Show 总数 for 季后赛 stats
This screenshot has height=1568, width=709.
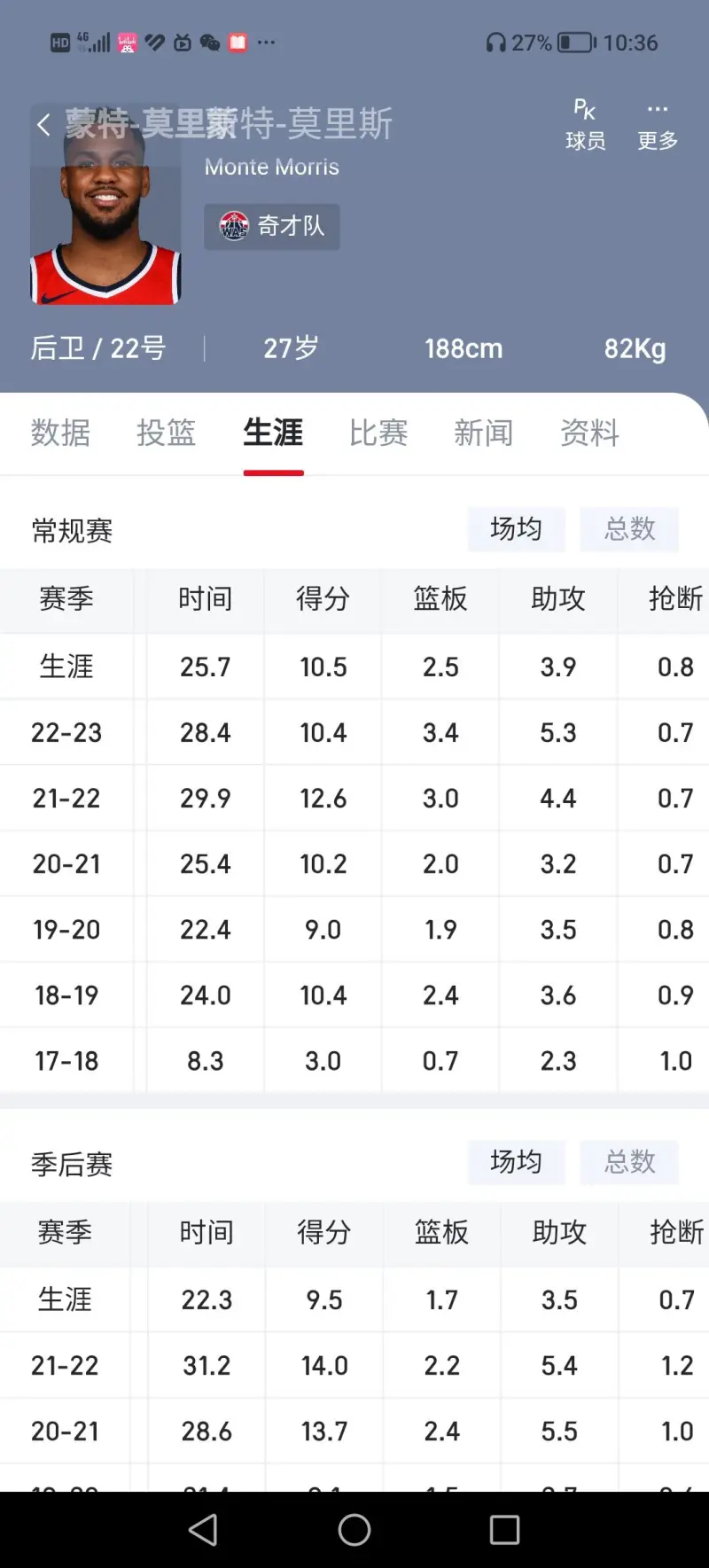pos(629,1162)
